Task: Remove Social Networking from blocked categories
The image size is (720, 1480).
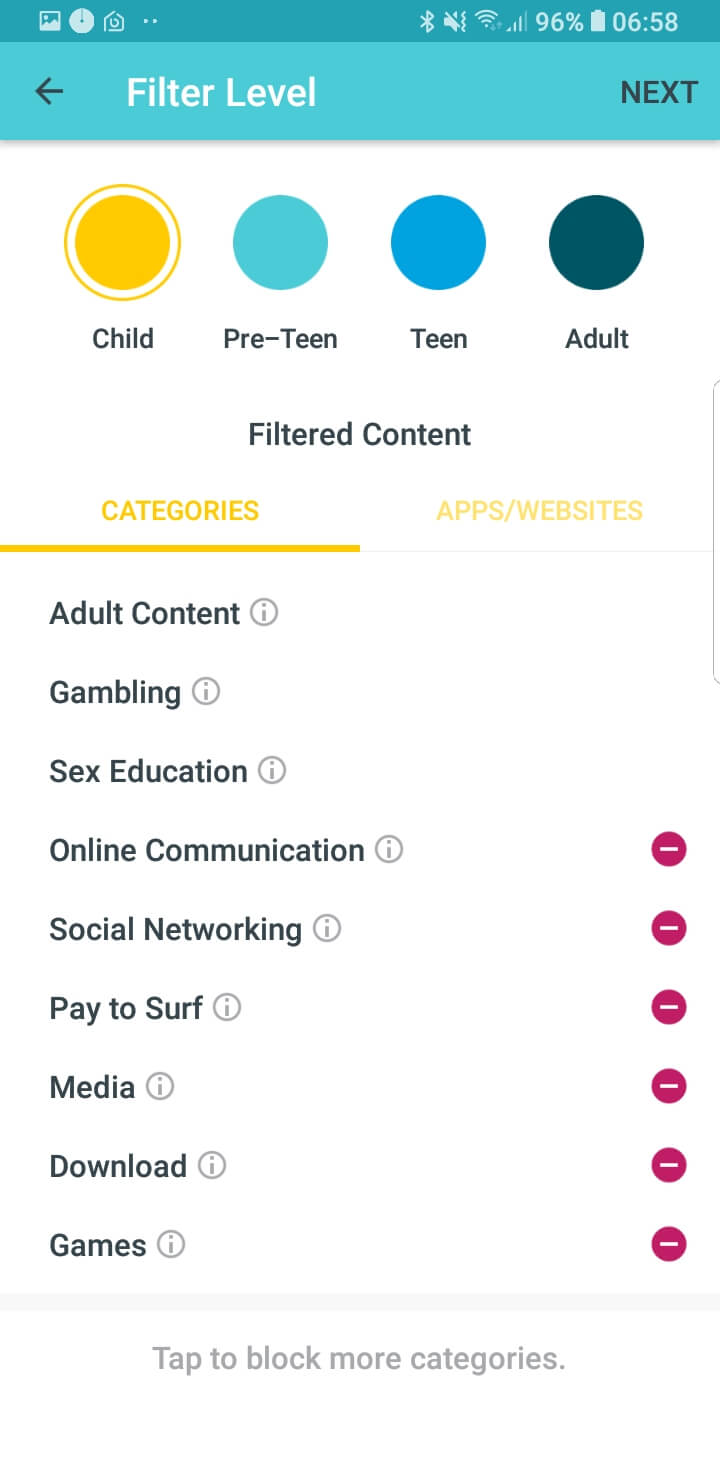Action: tap(669, 928)
